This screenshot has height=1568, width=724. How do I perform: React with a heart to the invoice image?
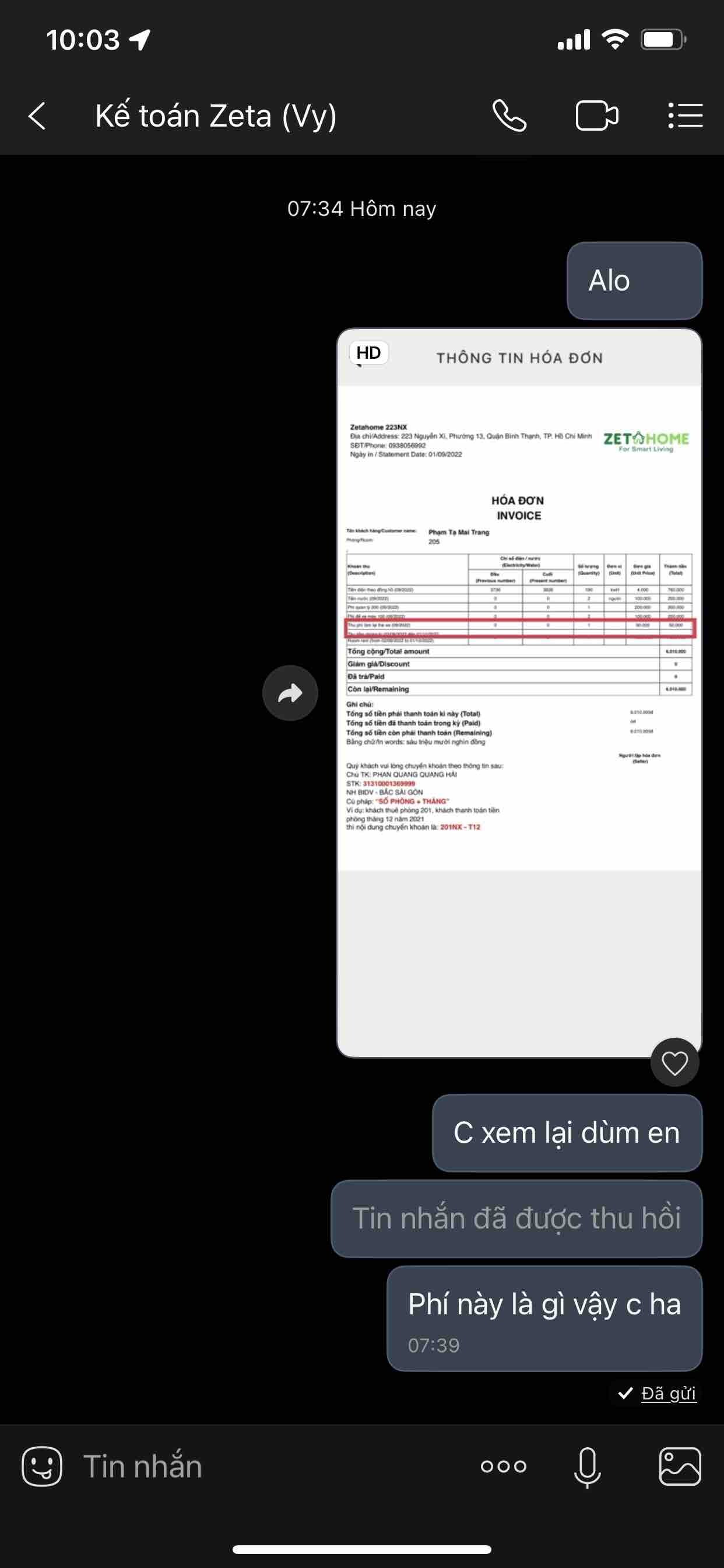[674, 1063]
